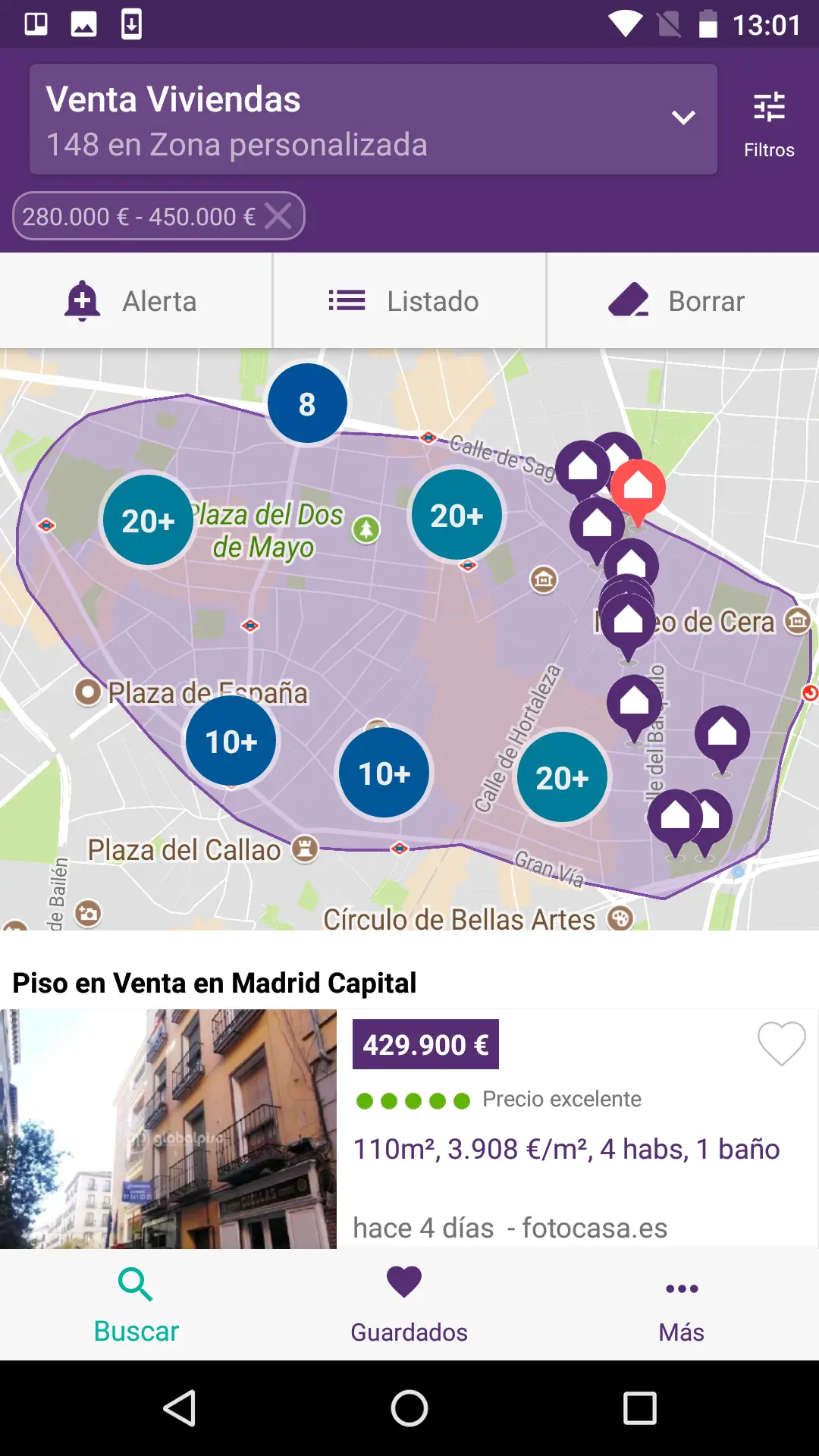Open the 429.900 € flat listing photo
The image size is (819, 1456).
pyautogui.click(x=168, y=1128)
